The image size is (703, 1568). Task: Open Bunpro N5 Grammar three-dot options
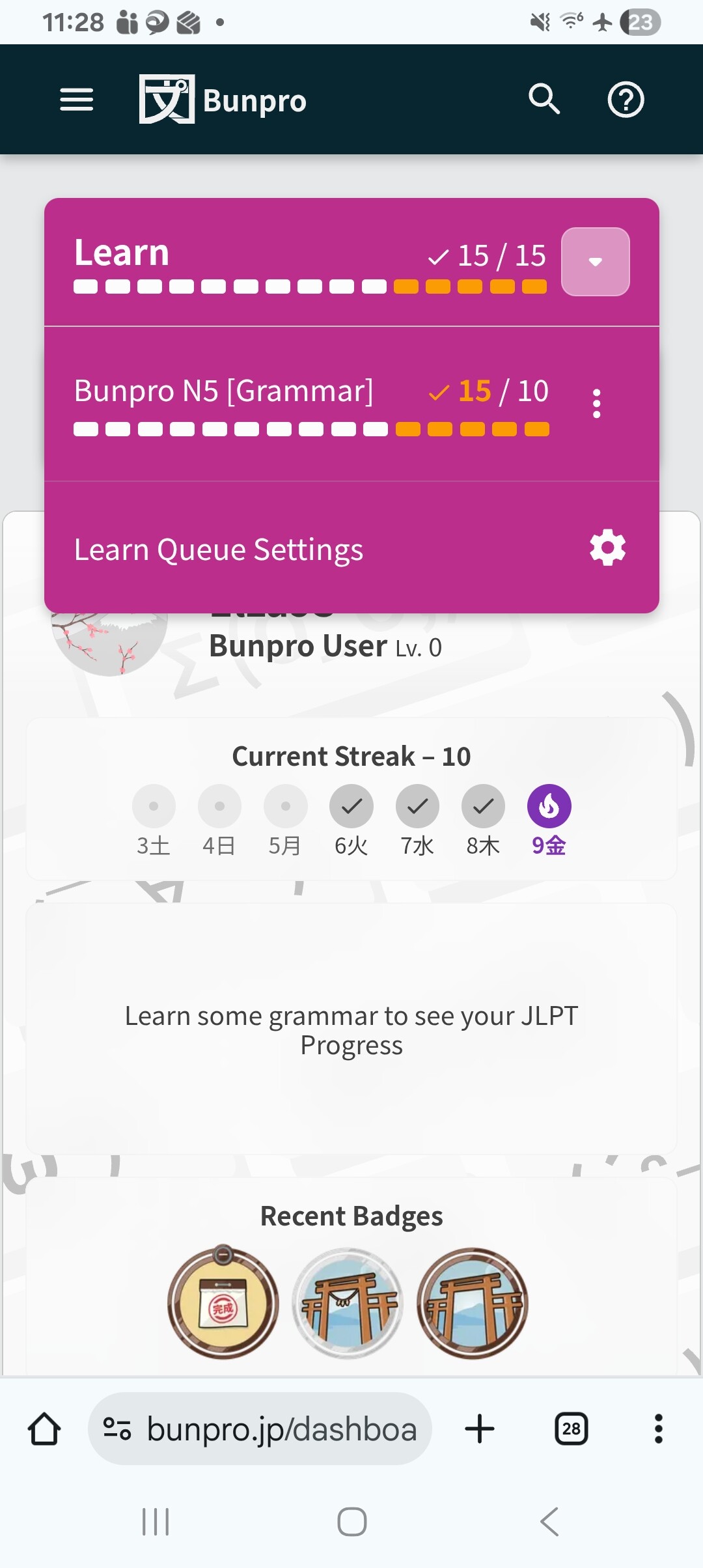[x=596, y=404]
